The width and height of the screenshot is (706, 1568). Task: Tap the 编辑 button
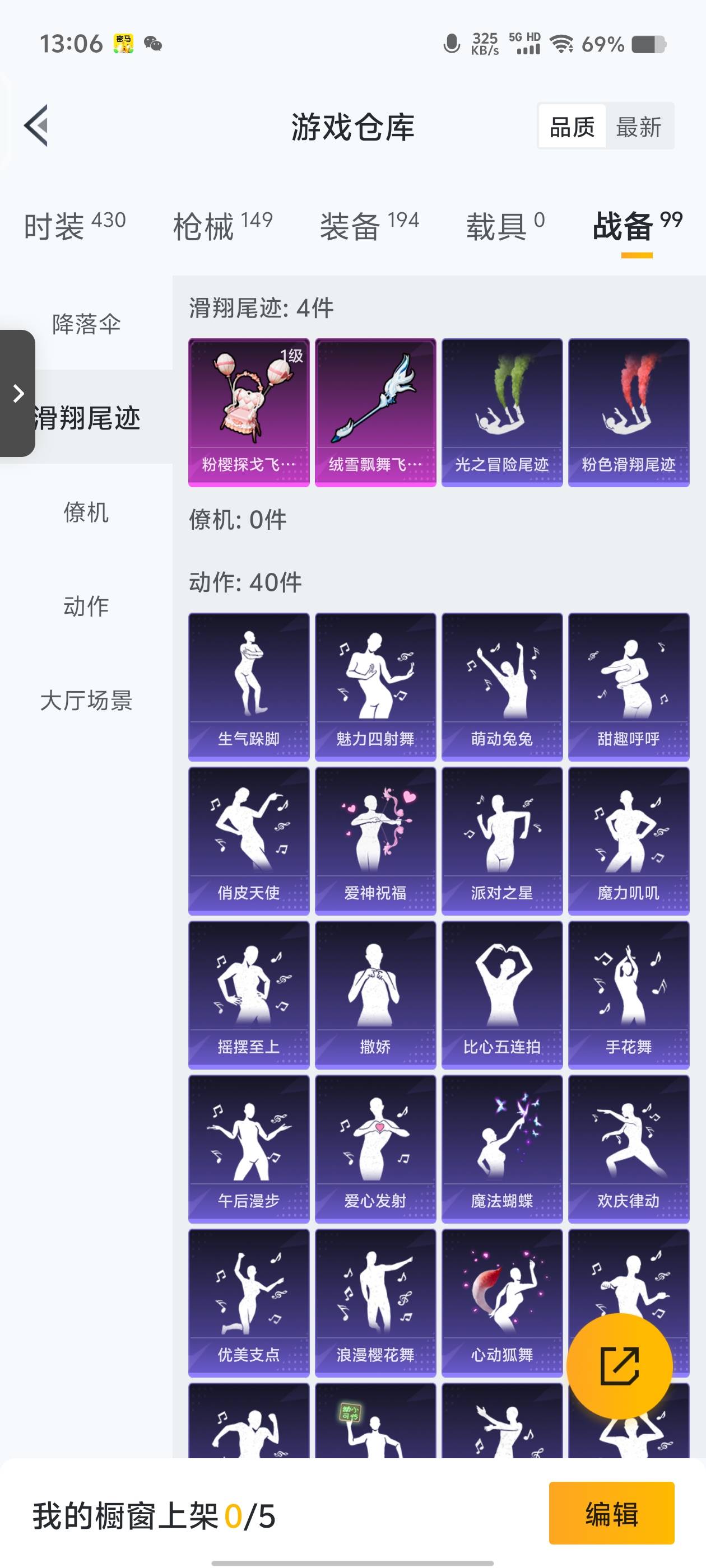611,1513
